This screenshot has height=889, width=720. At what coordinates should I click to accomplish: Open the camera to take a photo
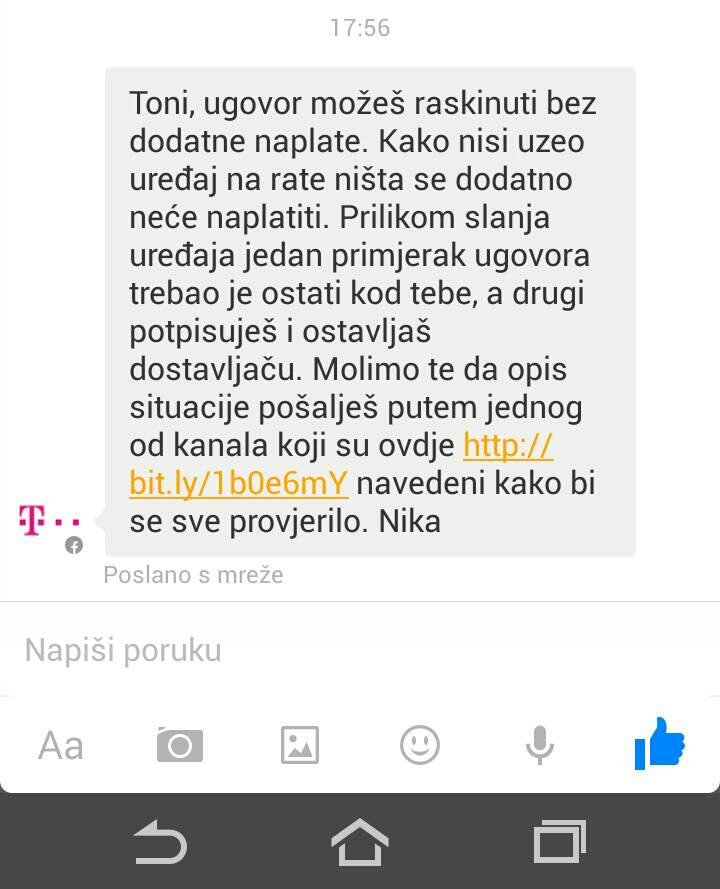(x=180, y=745)
